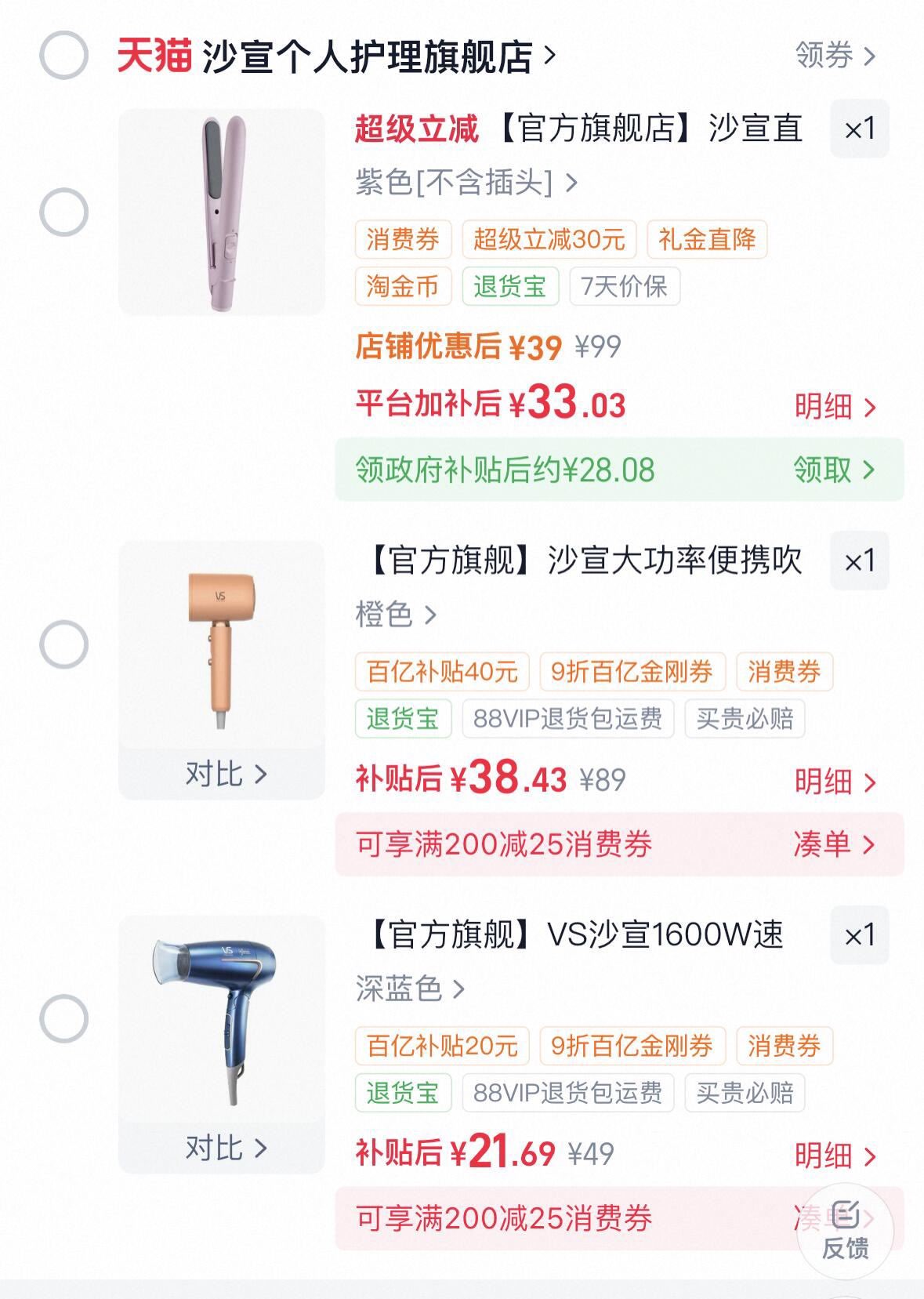This screenshot has width=924, height=1299.
Task: Tap 领券 to get store coupons
Action: (x=834, y=56)
